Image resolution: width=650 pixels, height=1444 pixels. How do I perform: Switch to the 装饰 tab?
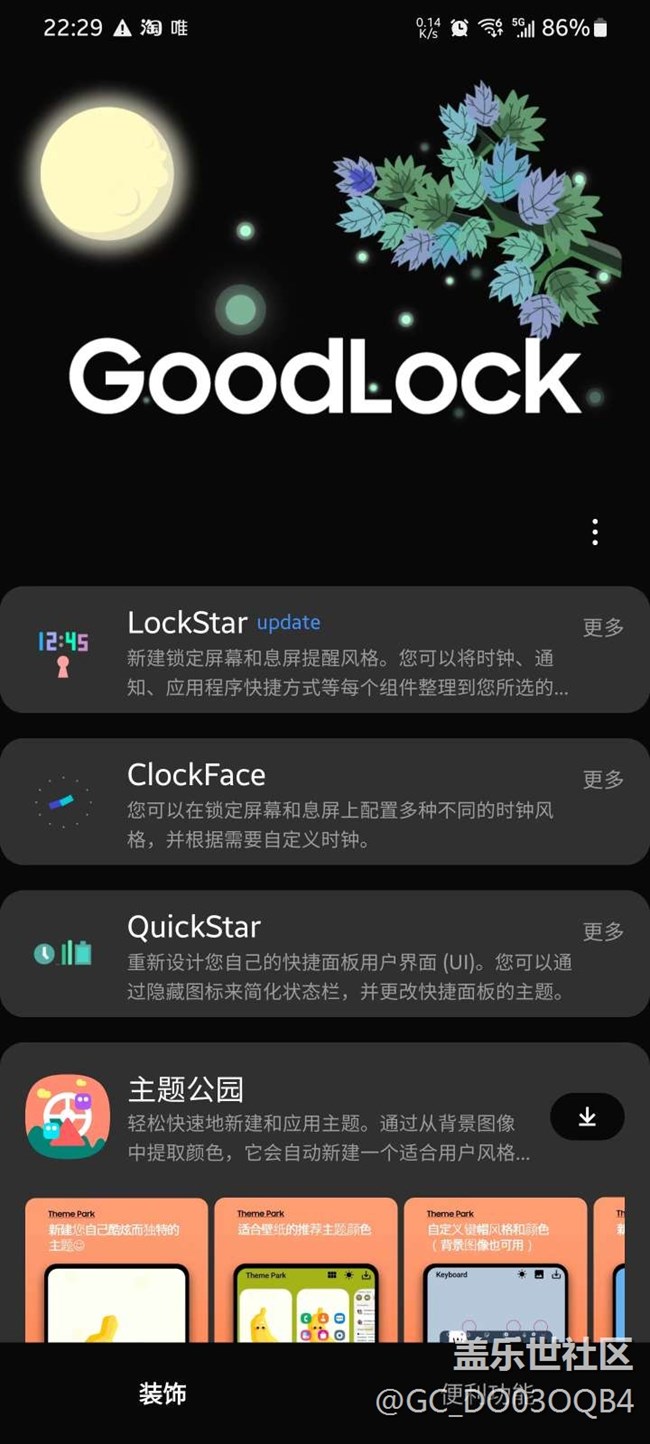pyautogui.click(x=162, y=1393)
